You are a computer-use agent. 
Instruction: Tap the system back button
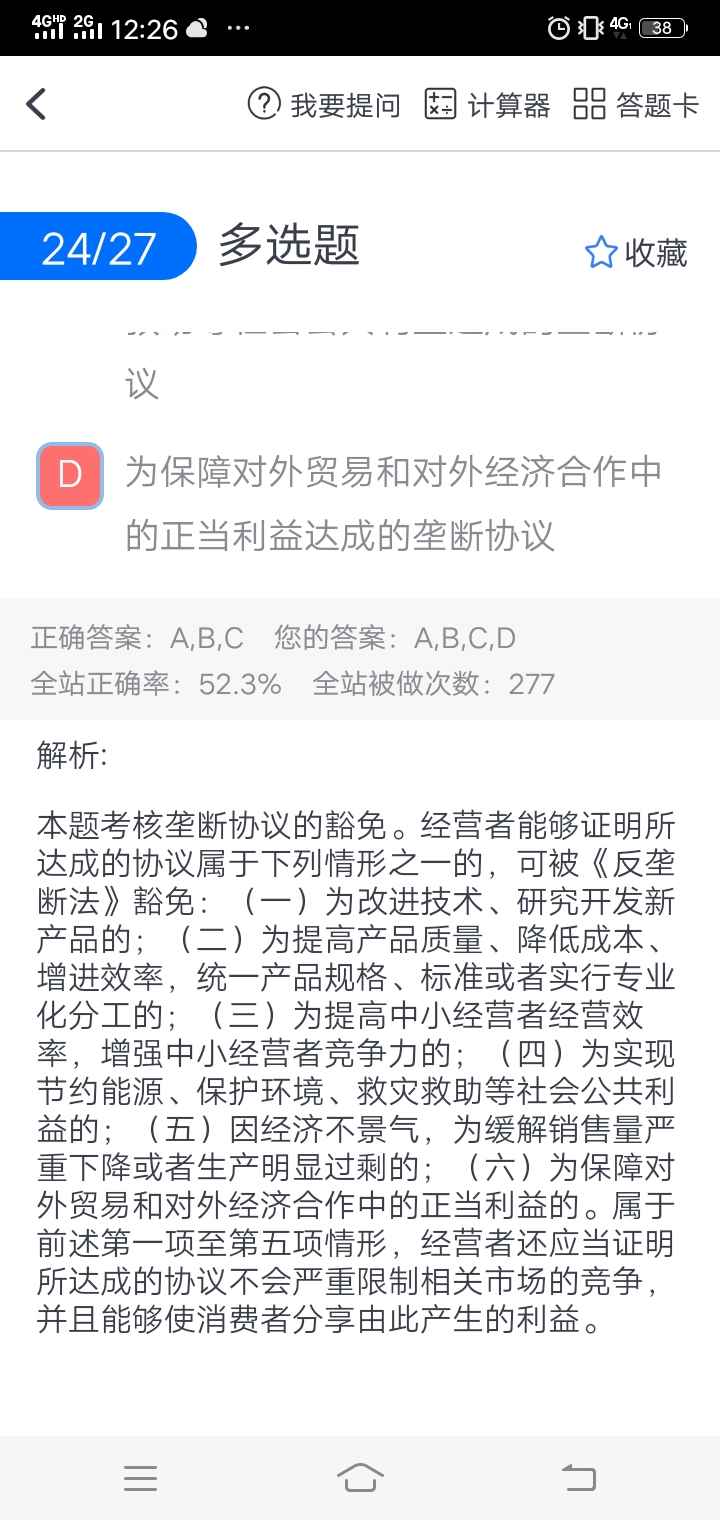[x=578, y=1477]
